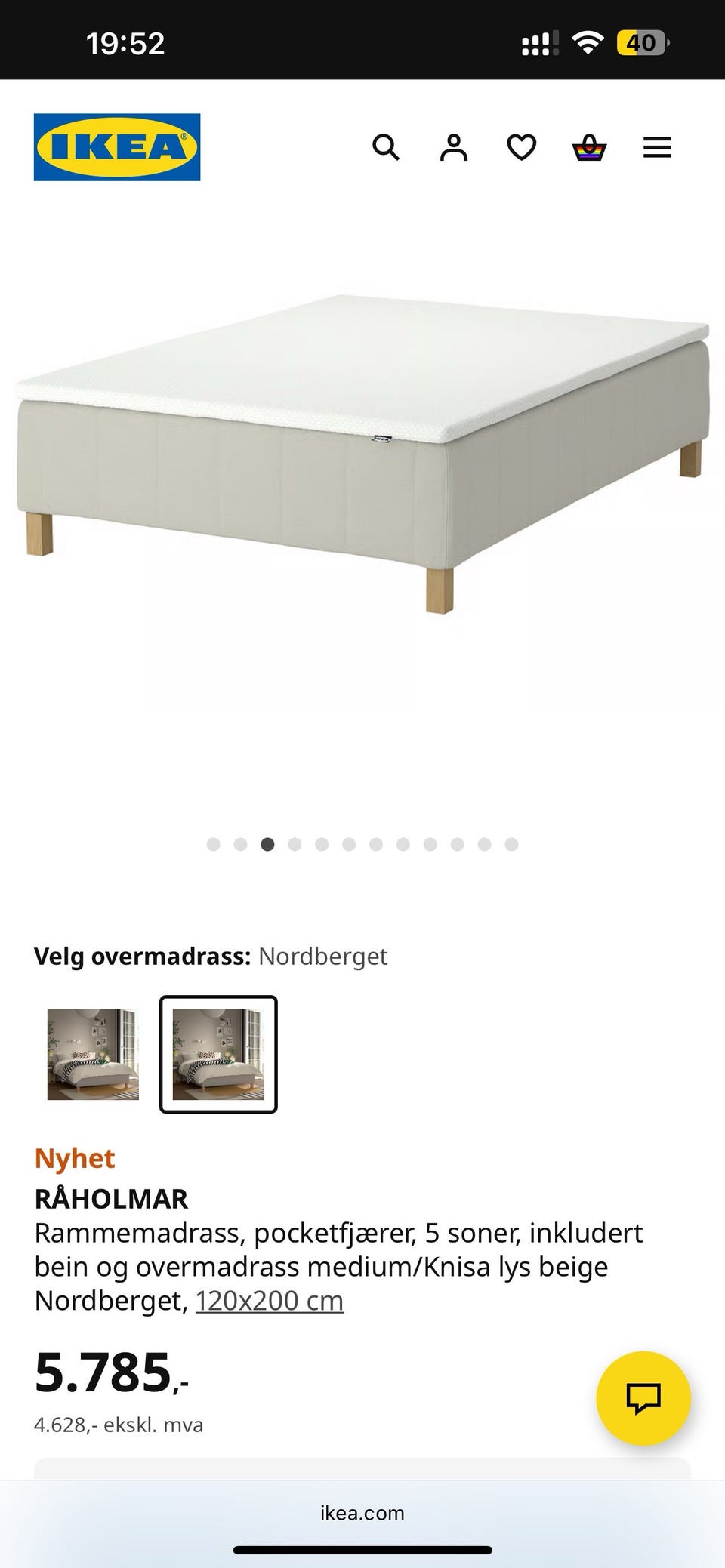Viewport: 725px width, 1568px height.
Task: Select the first overmadrass variant thumbnail
Action: point(92,1054)
